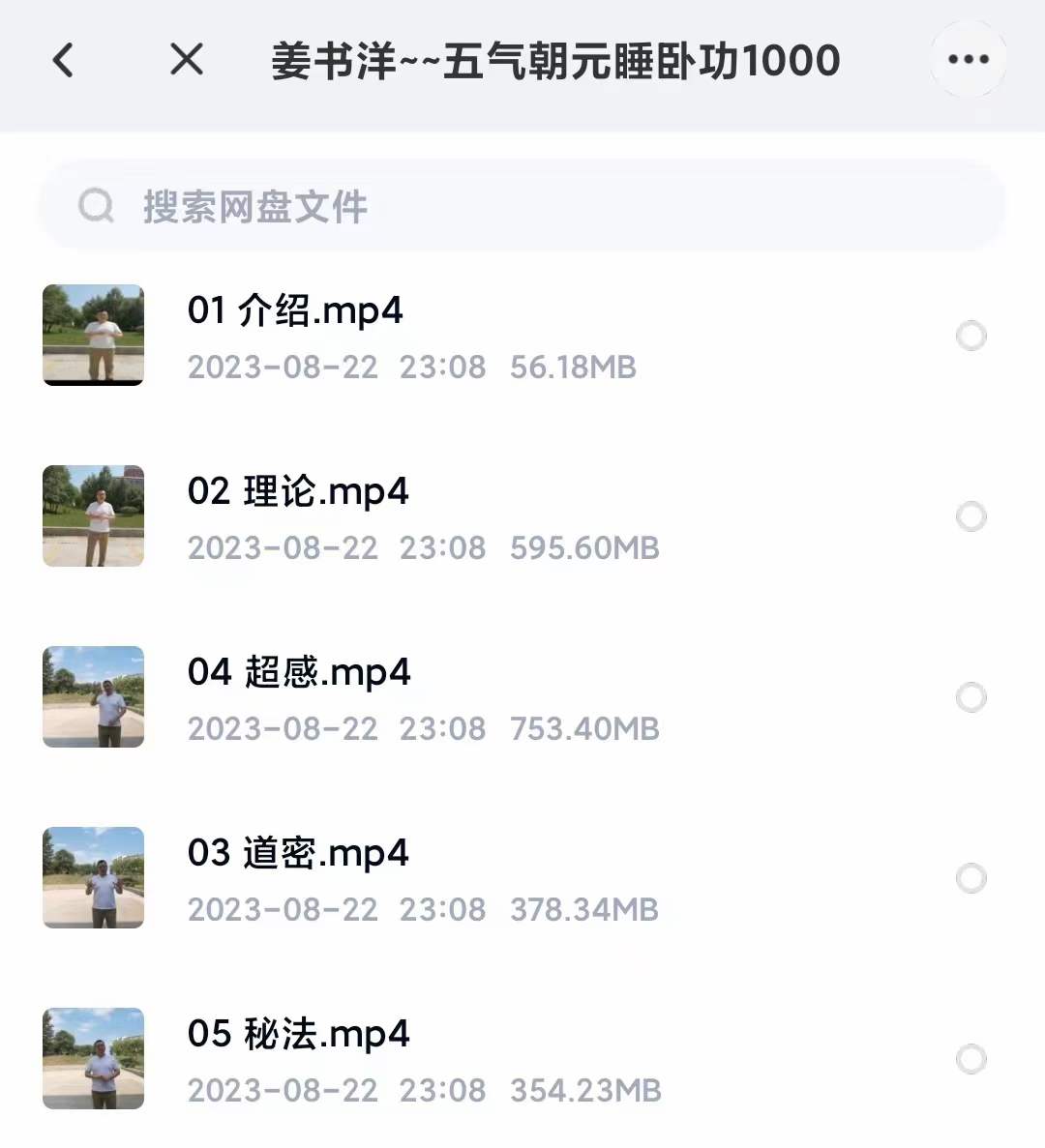Tap the X to close the file list

(186, 60)
